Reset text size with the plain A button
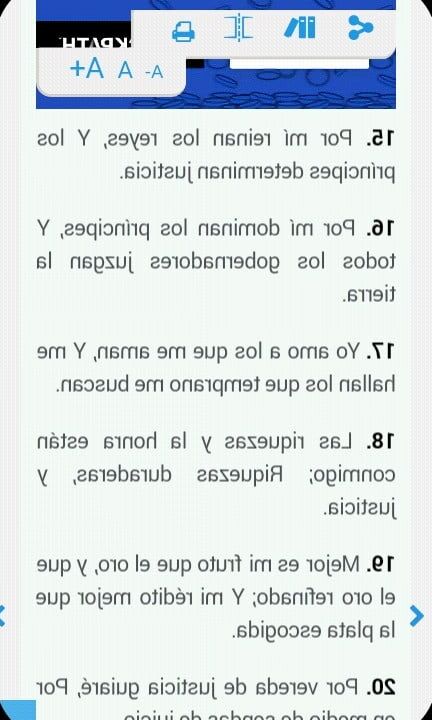The image size is (432, 720). click(x=125, y=70)
